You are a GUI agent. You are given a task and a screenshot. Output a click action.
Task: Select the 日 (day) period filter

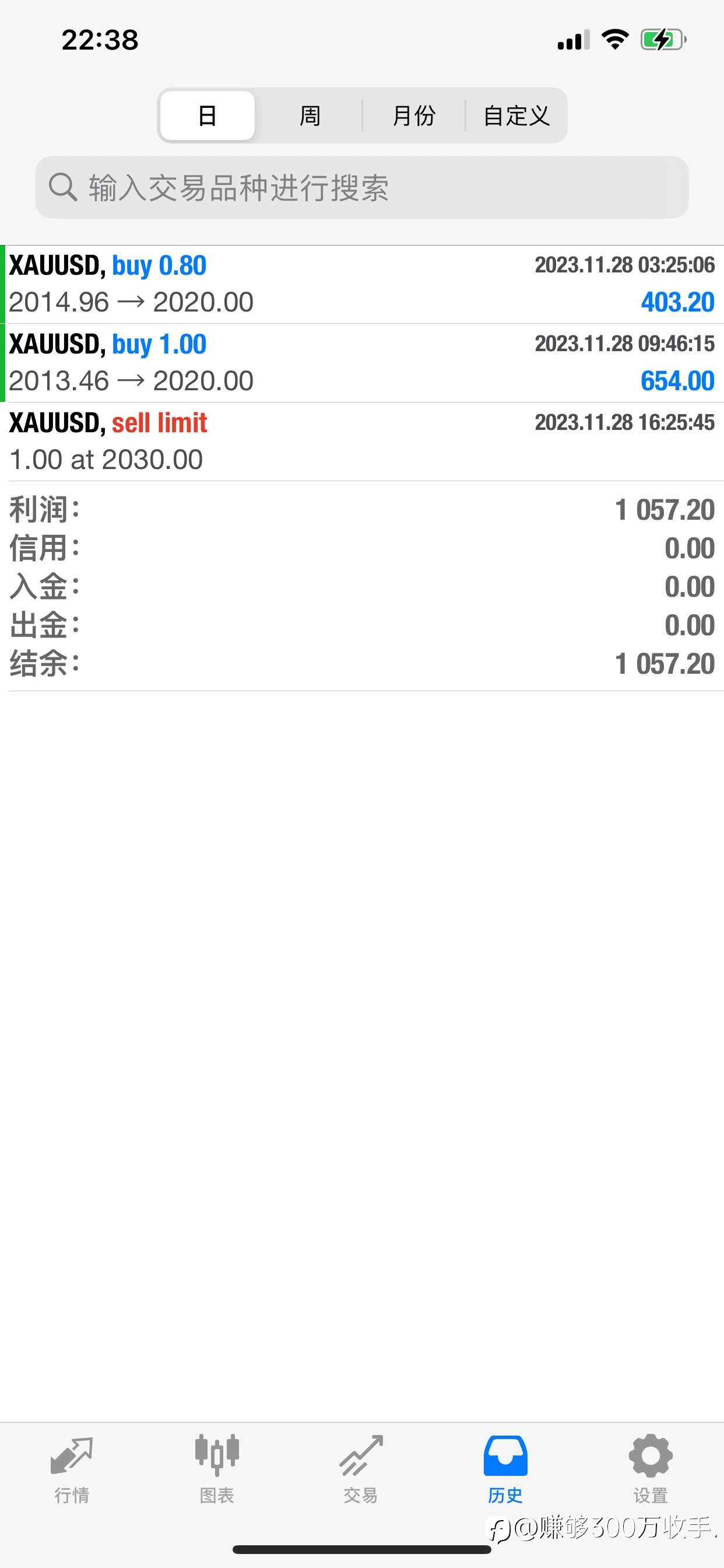[x=208, y=116]
